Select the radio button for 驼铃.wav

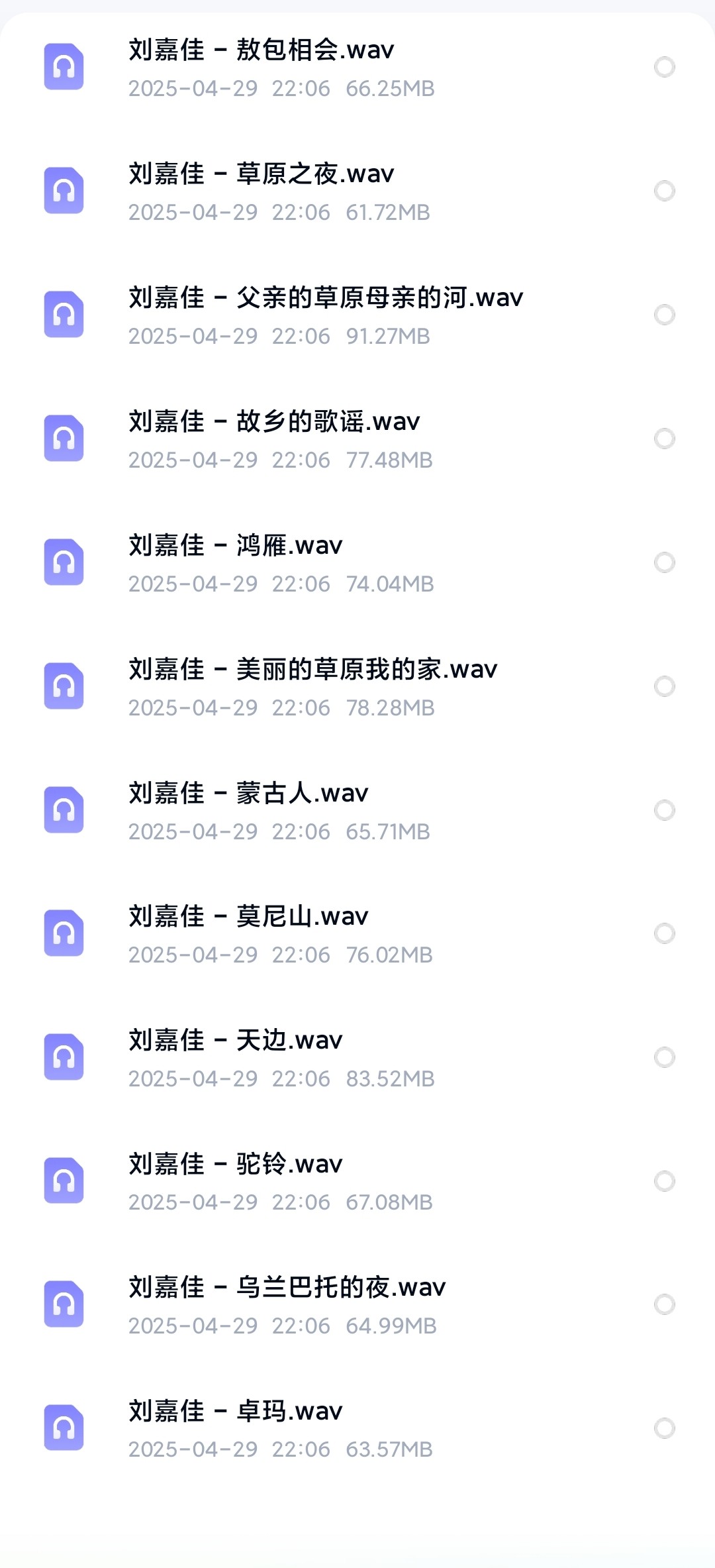(x=664, y=1181)
